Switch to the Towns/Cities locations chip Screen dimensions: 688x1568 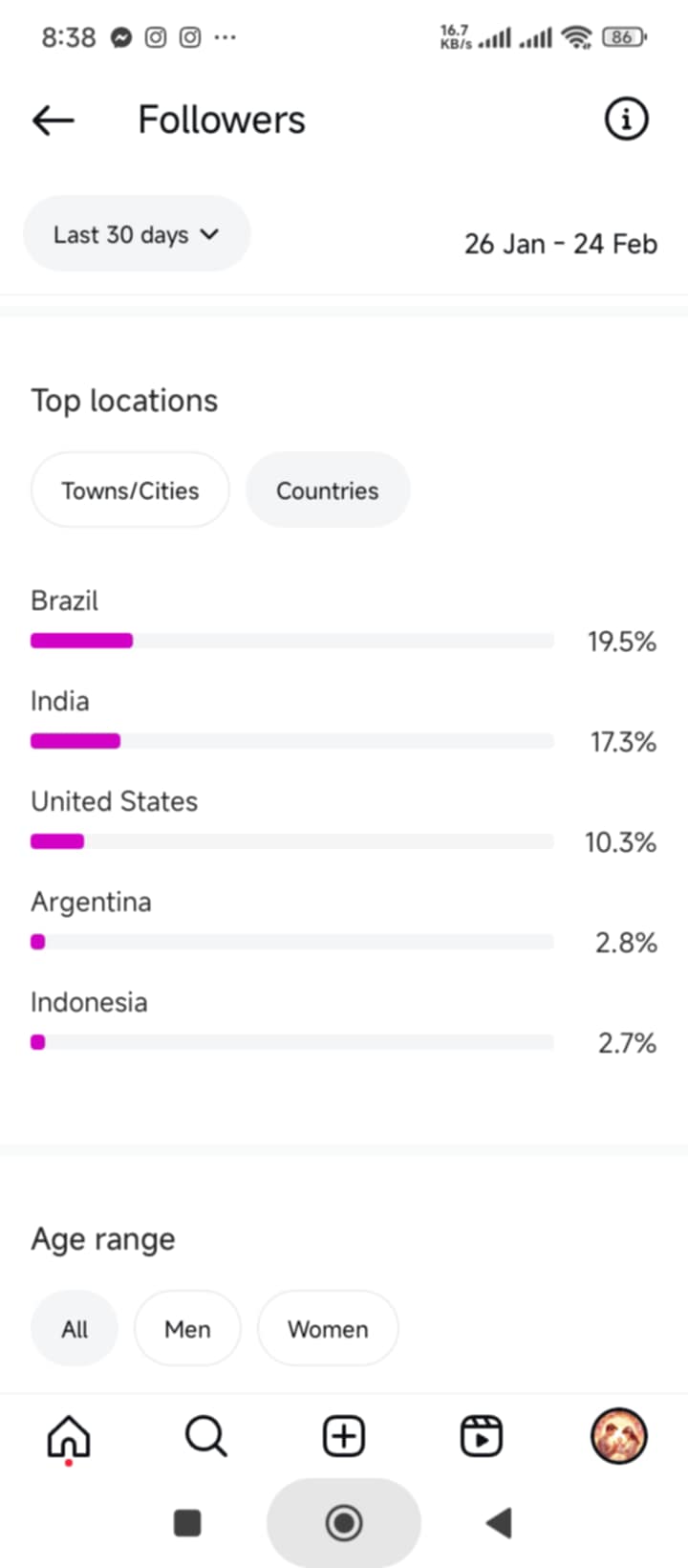(x=130, y=490)
